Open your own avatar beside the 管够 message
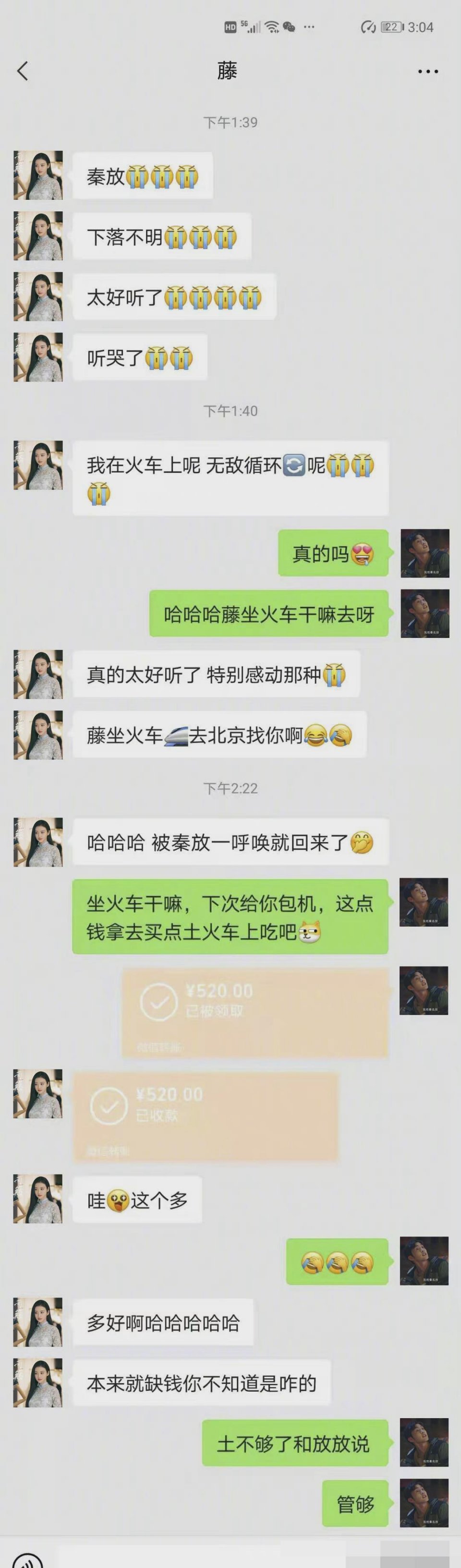This screenshot has width=461, height=1568. 424,1504
